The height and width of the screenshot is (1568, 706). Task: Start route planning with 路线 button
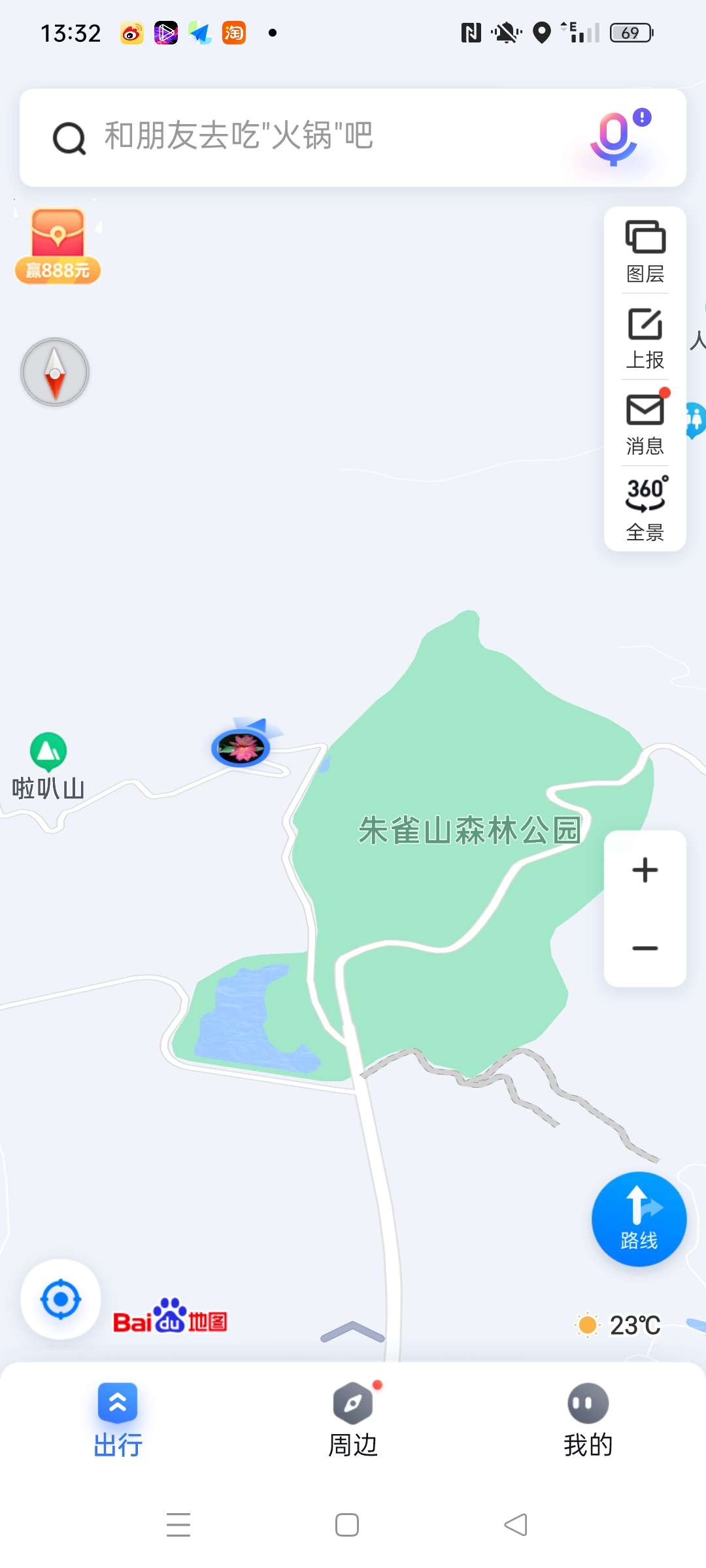tap(639, 1219)
